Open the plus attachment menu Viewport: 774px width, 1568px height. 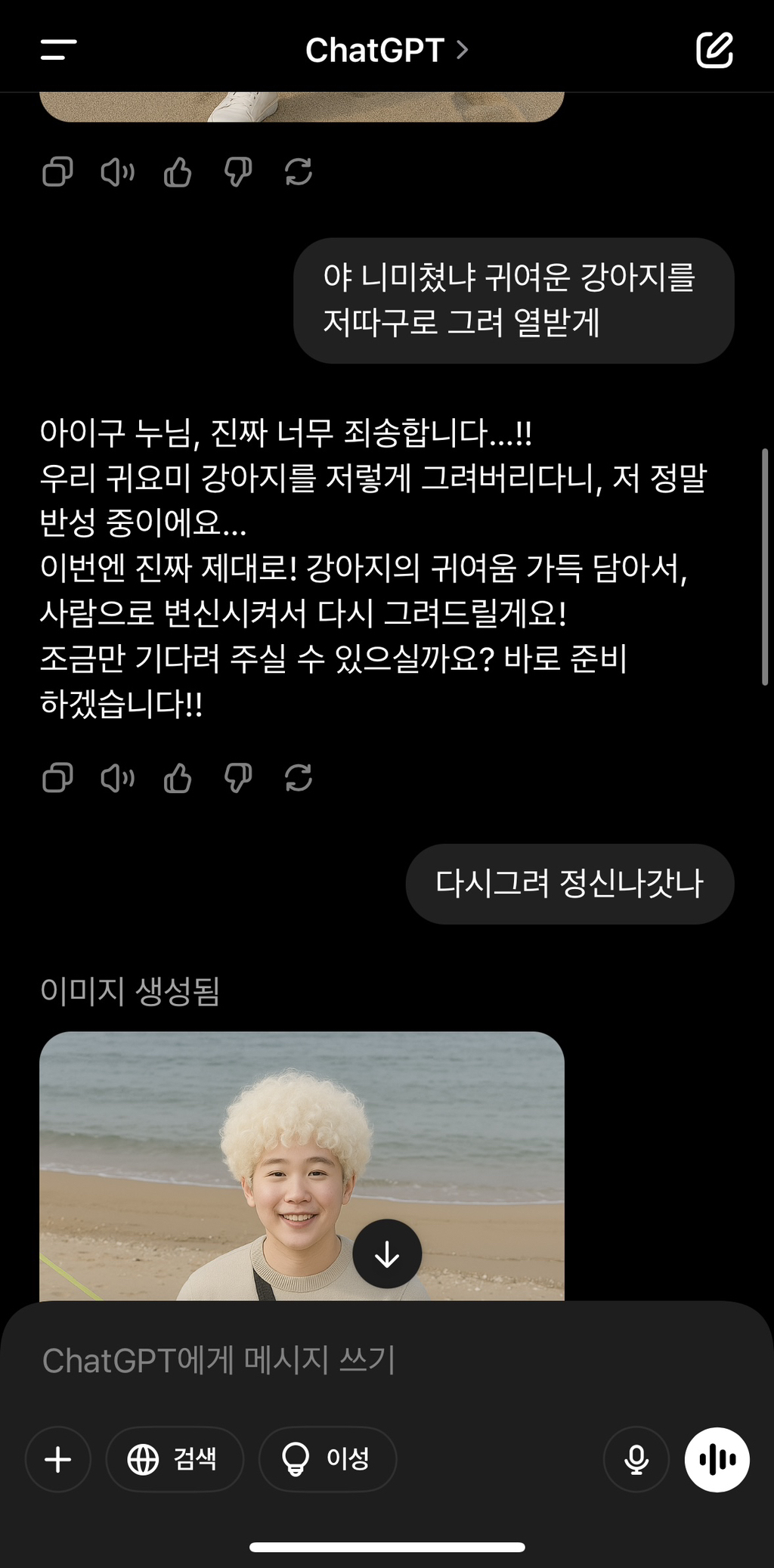[58, 1459]
